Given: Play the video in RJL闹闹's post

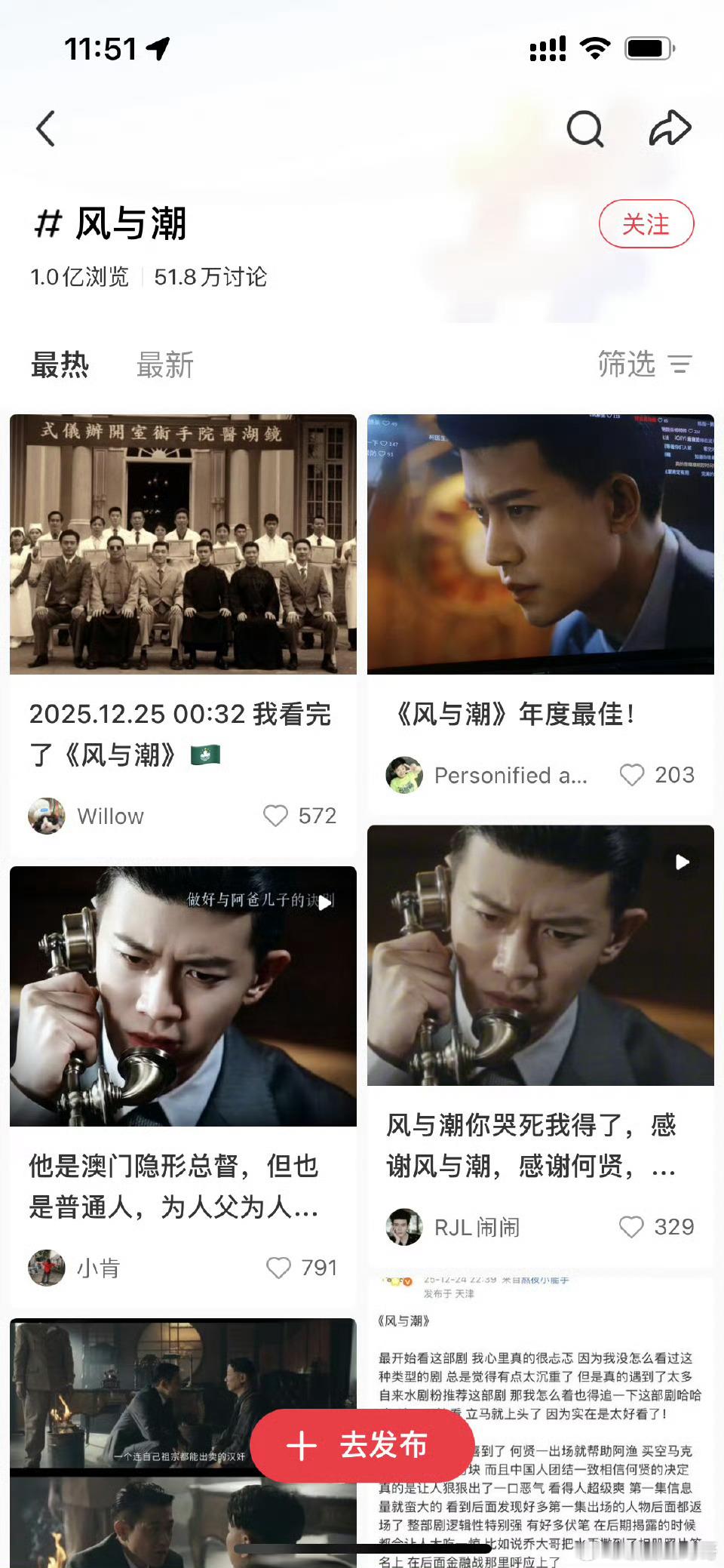Looking at the screenshot, I should [x=683, y=861].
